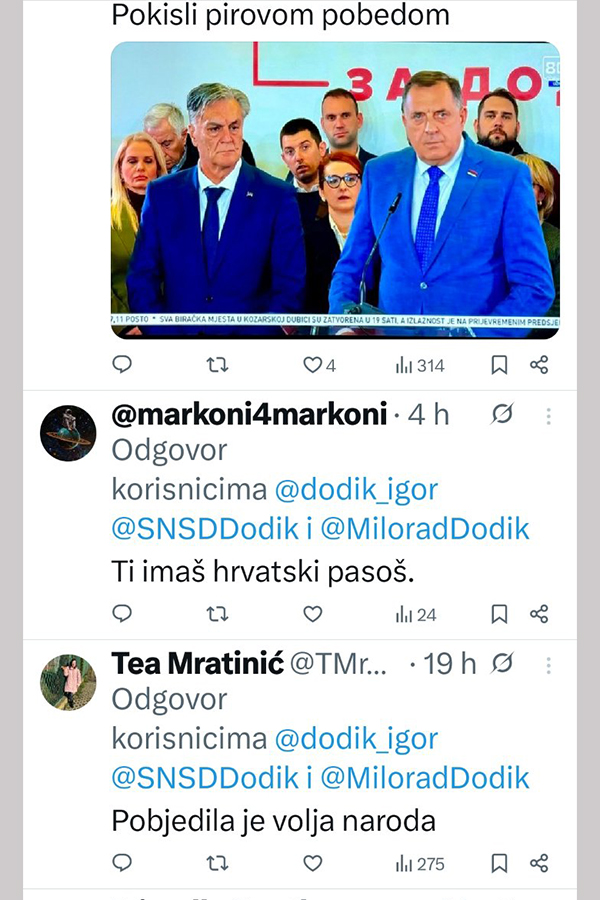This screenshot has height=900, width=600.
Task: Like the post with 314 views
Action: click(313, 365)
